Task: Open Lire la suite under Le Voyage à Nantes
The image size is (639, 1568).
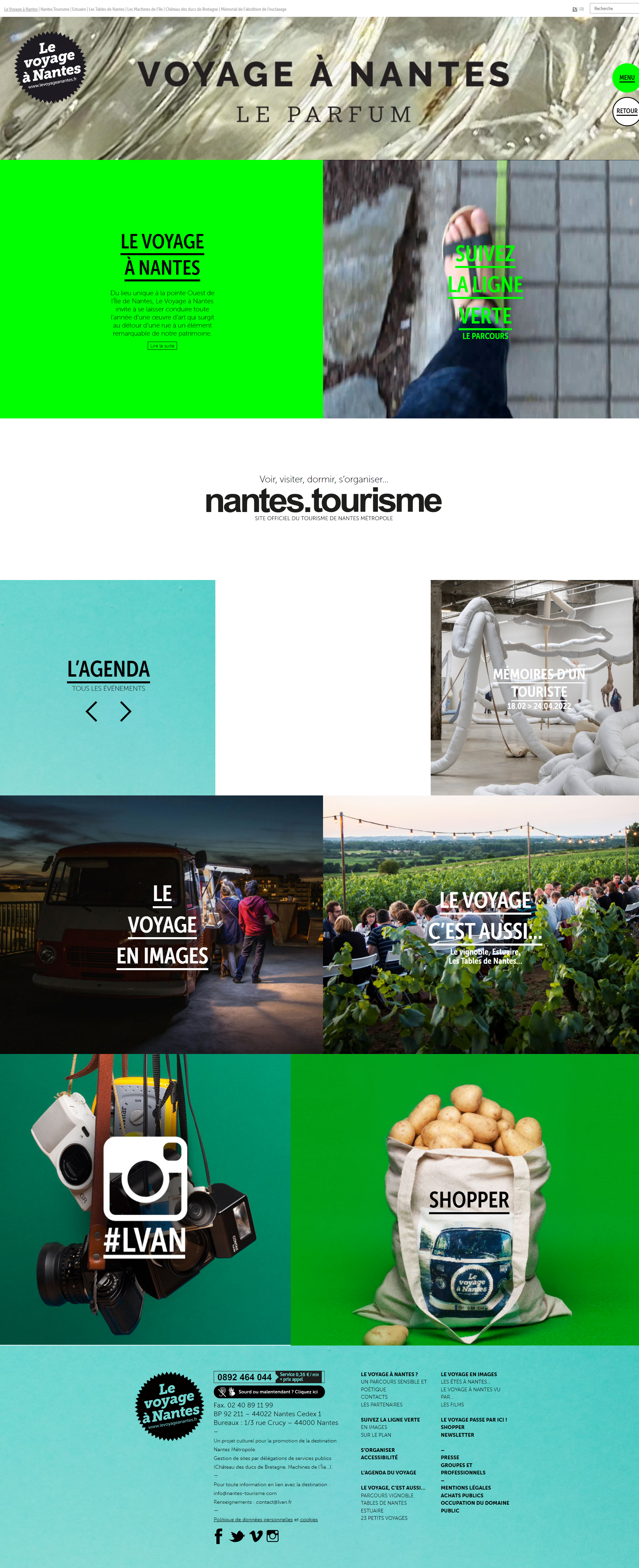Action: [x=162, y=346]
